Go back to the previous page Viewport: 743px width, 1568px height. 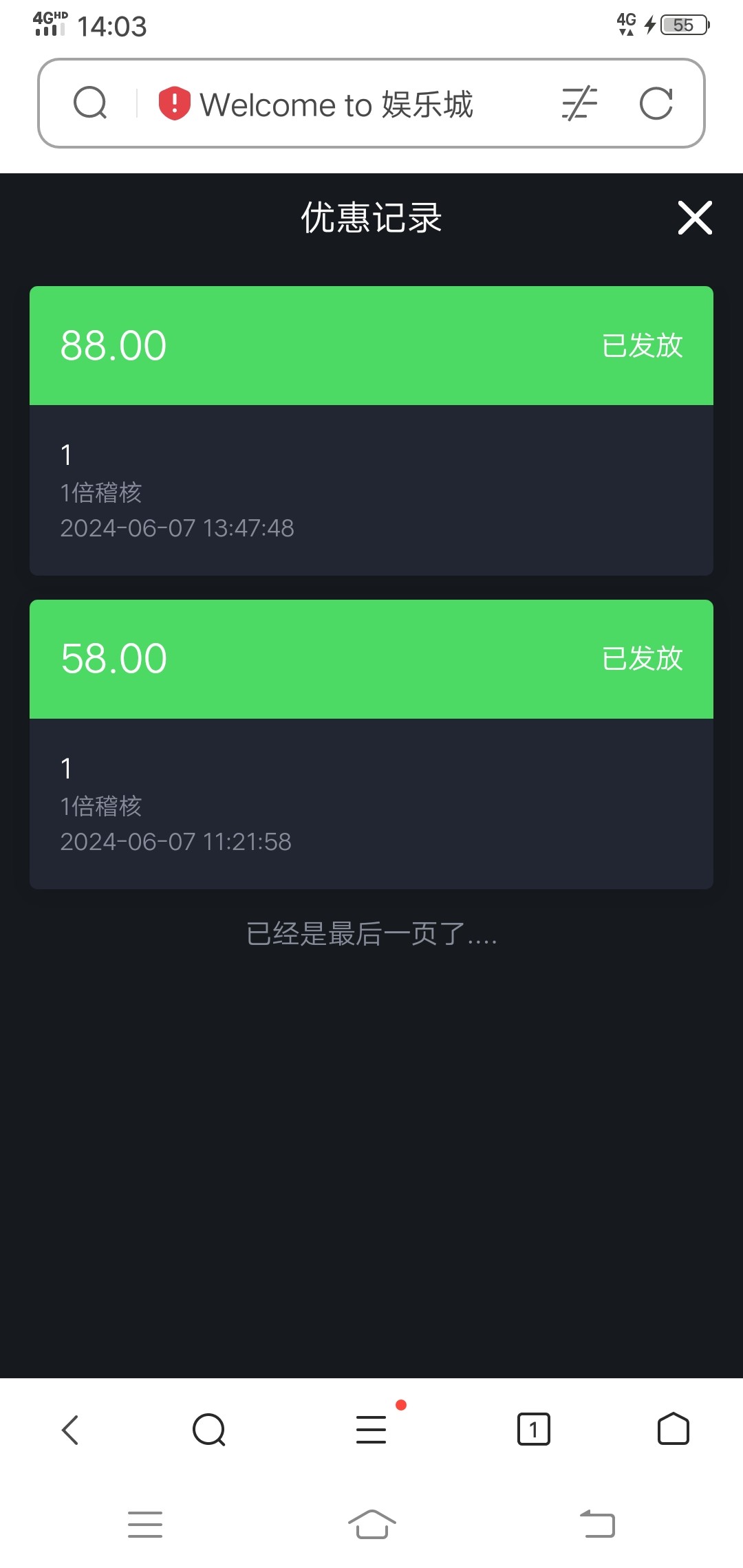(70, 1430)
